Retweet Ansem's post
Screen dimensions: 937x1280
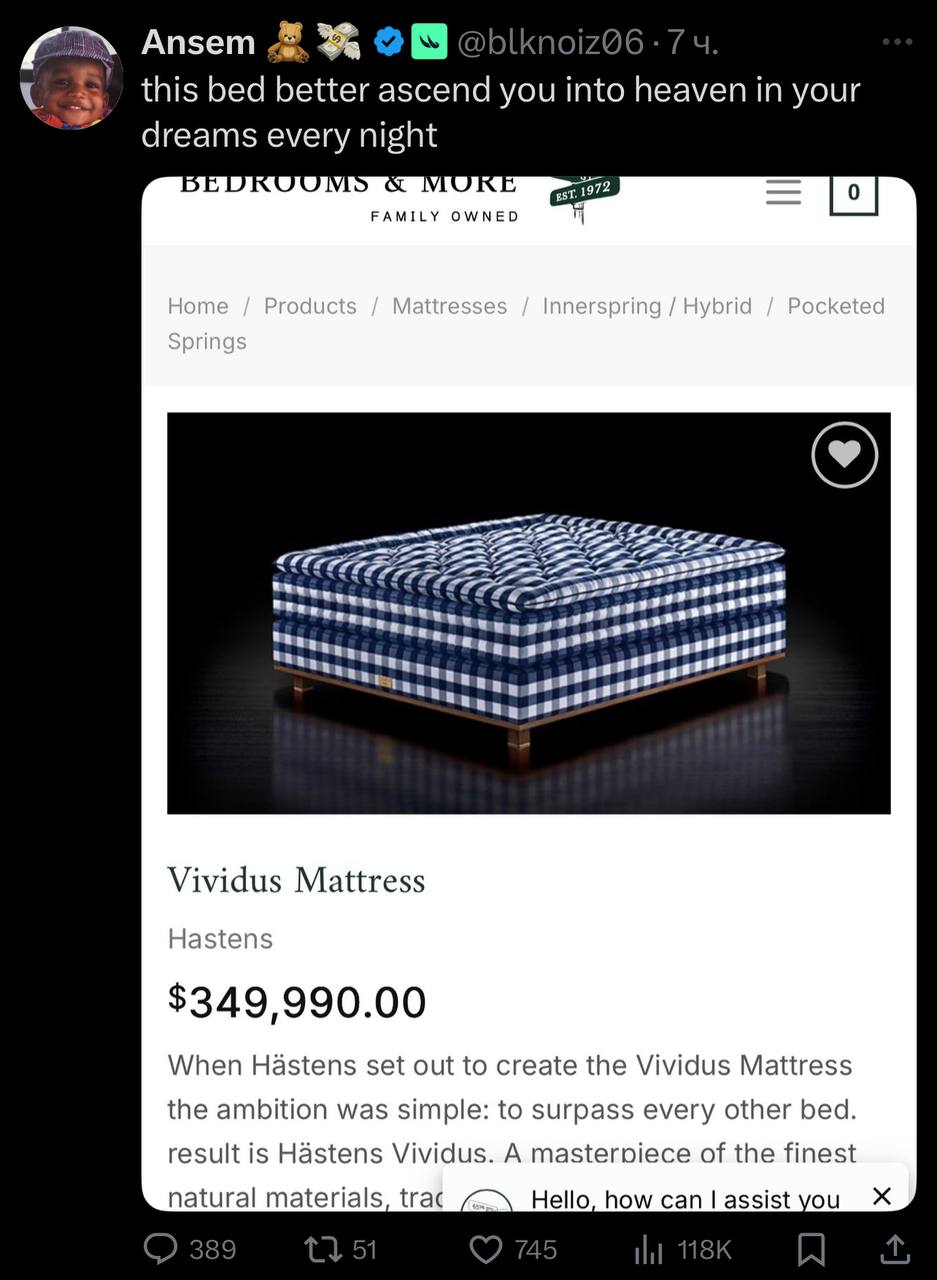click(x=322, y=1248)
